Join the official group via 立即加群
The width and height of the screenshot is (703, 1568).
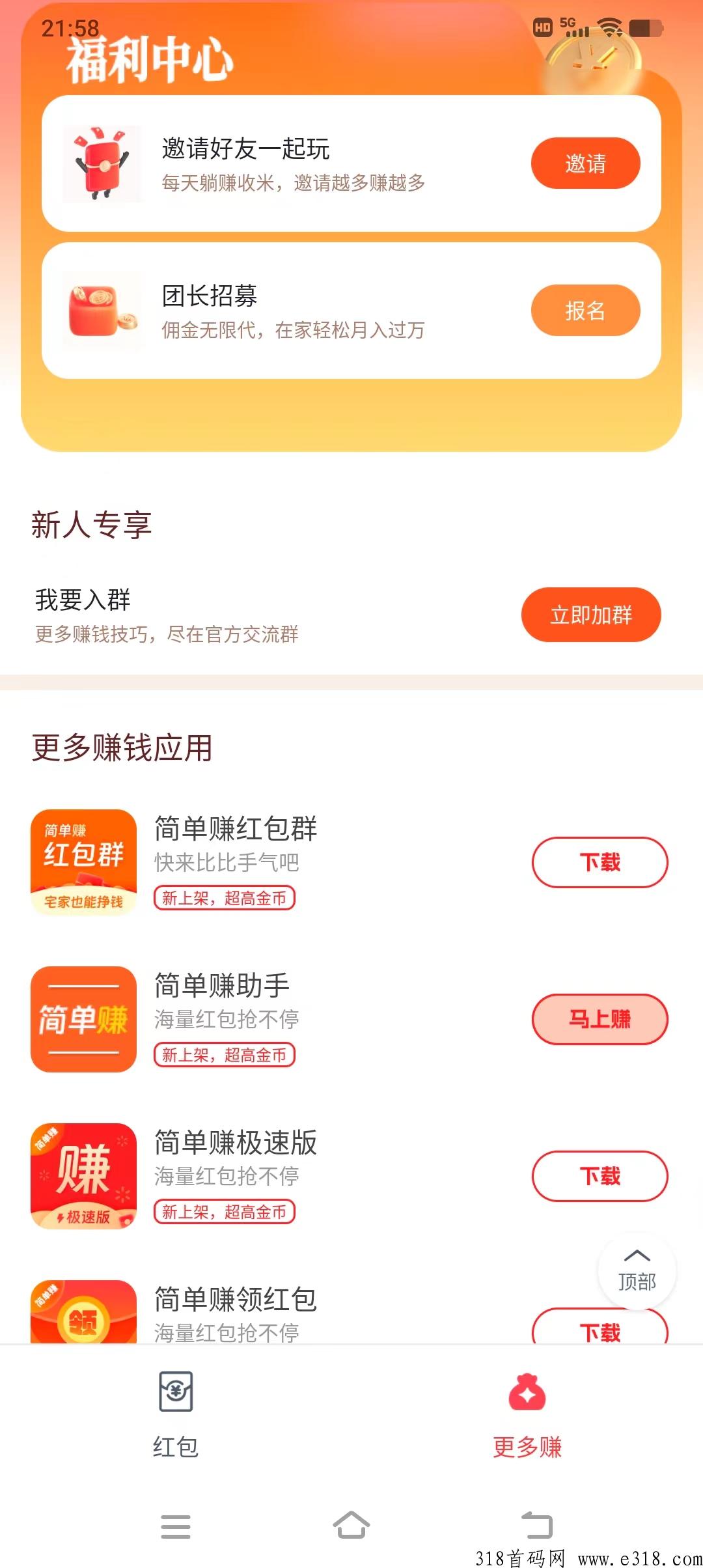(x=590, y=615)
